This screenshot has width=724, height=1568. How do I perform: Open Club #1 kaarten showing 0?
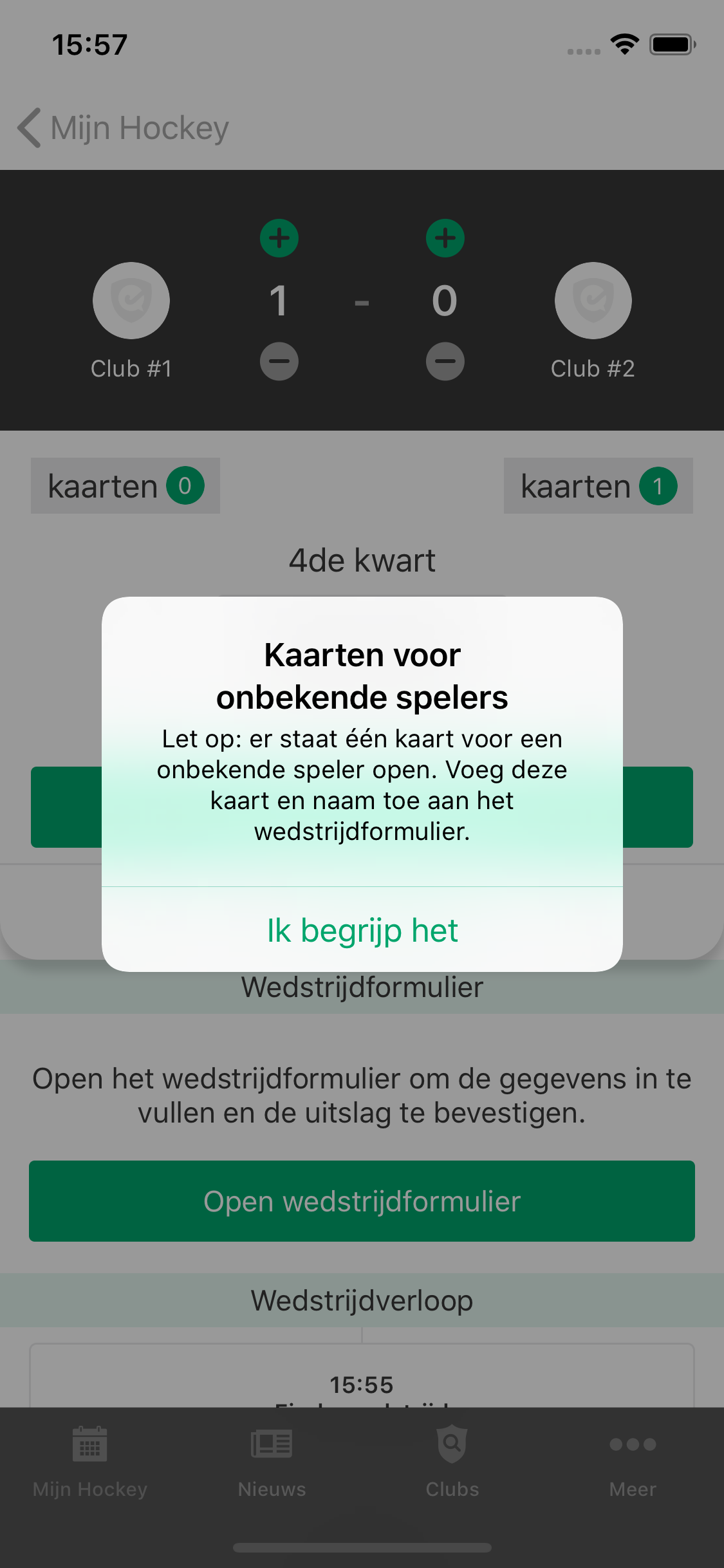125,486
